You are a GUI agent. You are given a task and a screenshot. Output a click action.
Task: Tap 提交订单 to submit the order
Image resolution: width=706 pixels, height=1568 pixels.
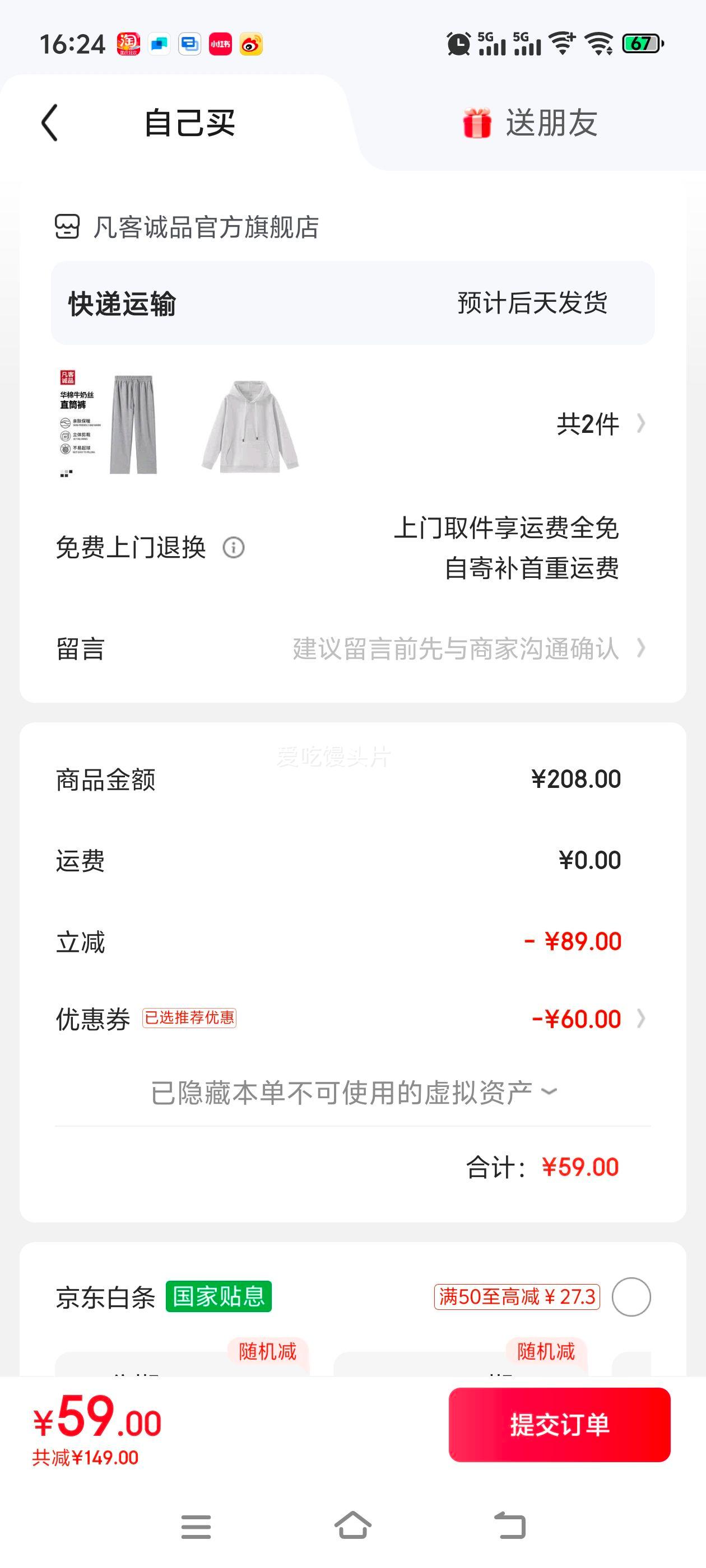559,1424
